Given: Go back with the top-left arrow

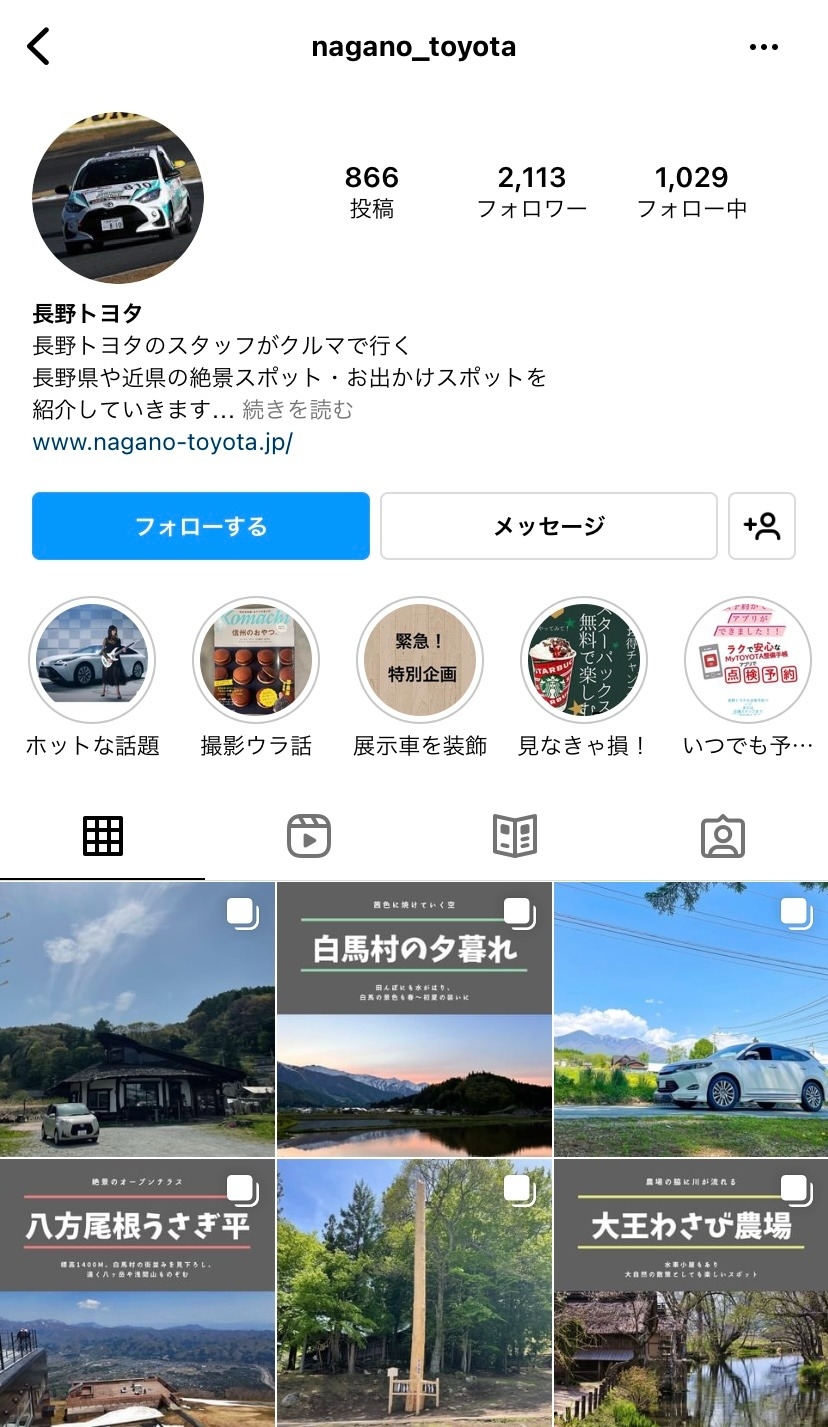Looking at the screenshot, I should click(x=38, y=47).
